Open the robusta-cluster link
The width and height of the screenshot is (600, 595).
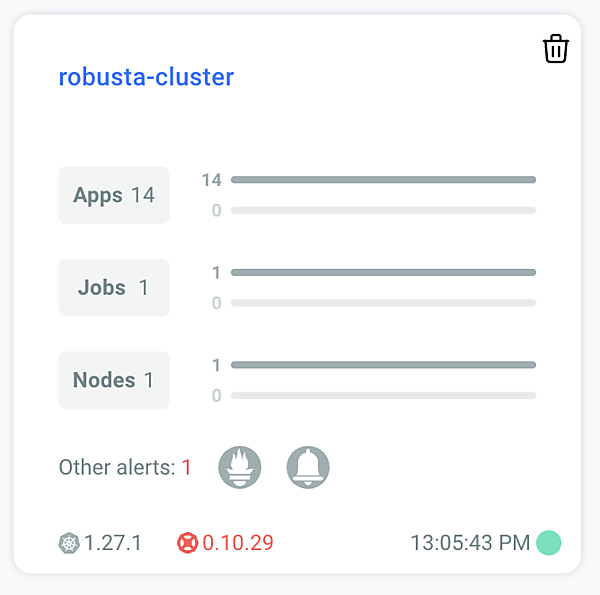pos(146,77)
